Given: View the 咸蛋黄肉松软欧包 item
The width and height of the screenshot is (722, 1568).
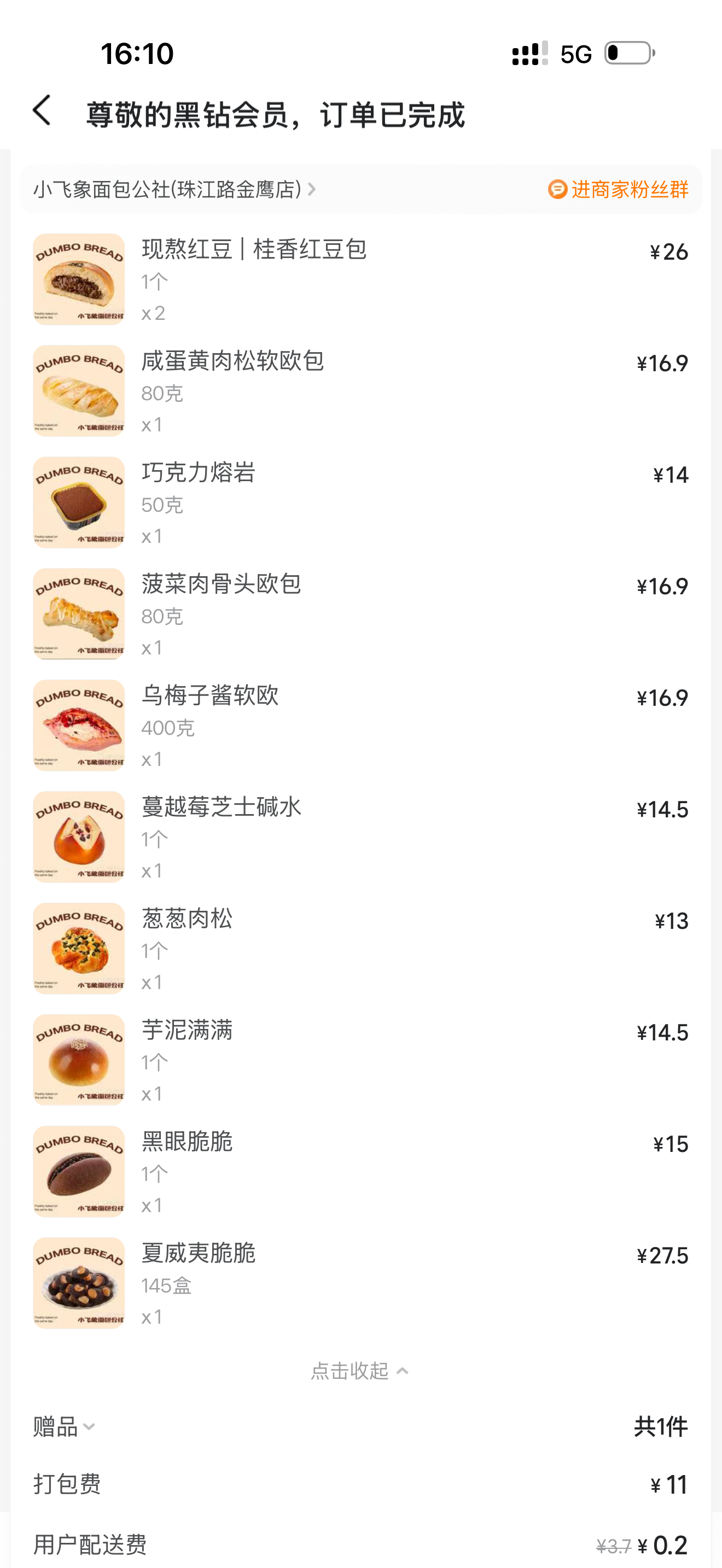Looking at the screenshot, I should [x=232, y=361].
